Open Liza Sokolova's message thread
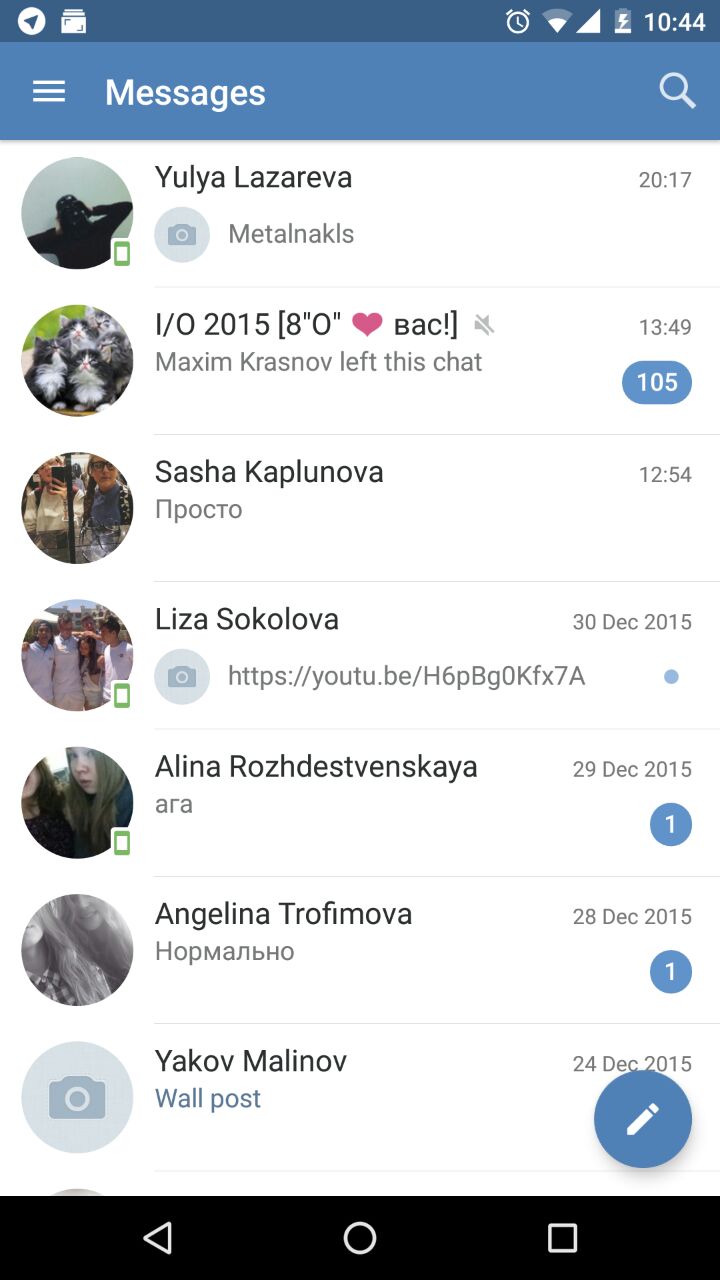 400,654
